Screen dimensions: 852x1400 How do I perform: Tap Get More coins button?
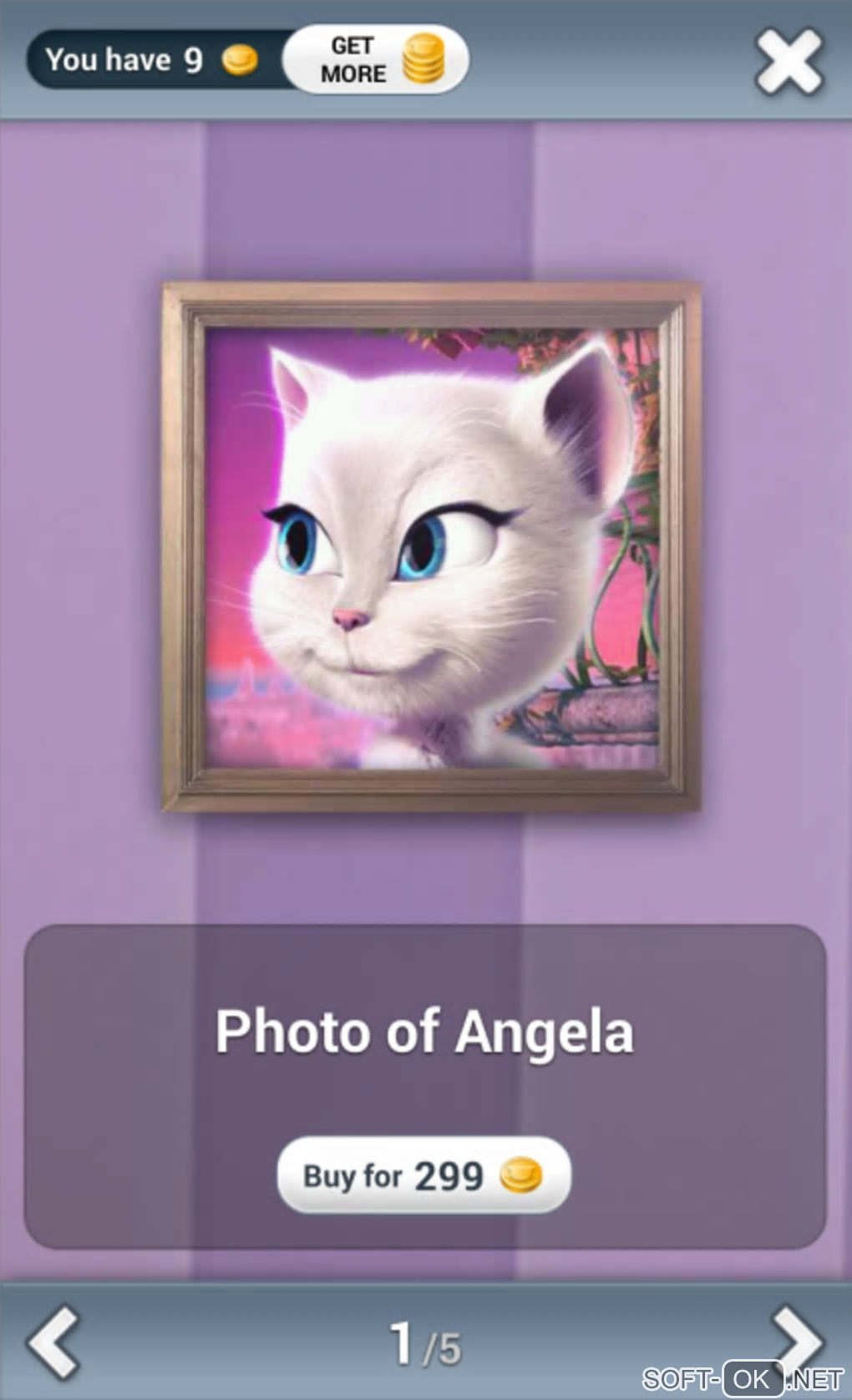point(375,59)
